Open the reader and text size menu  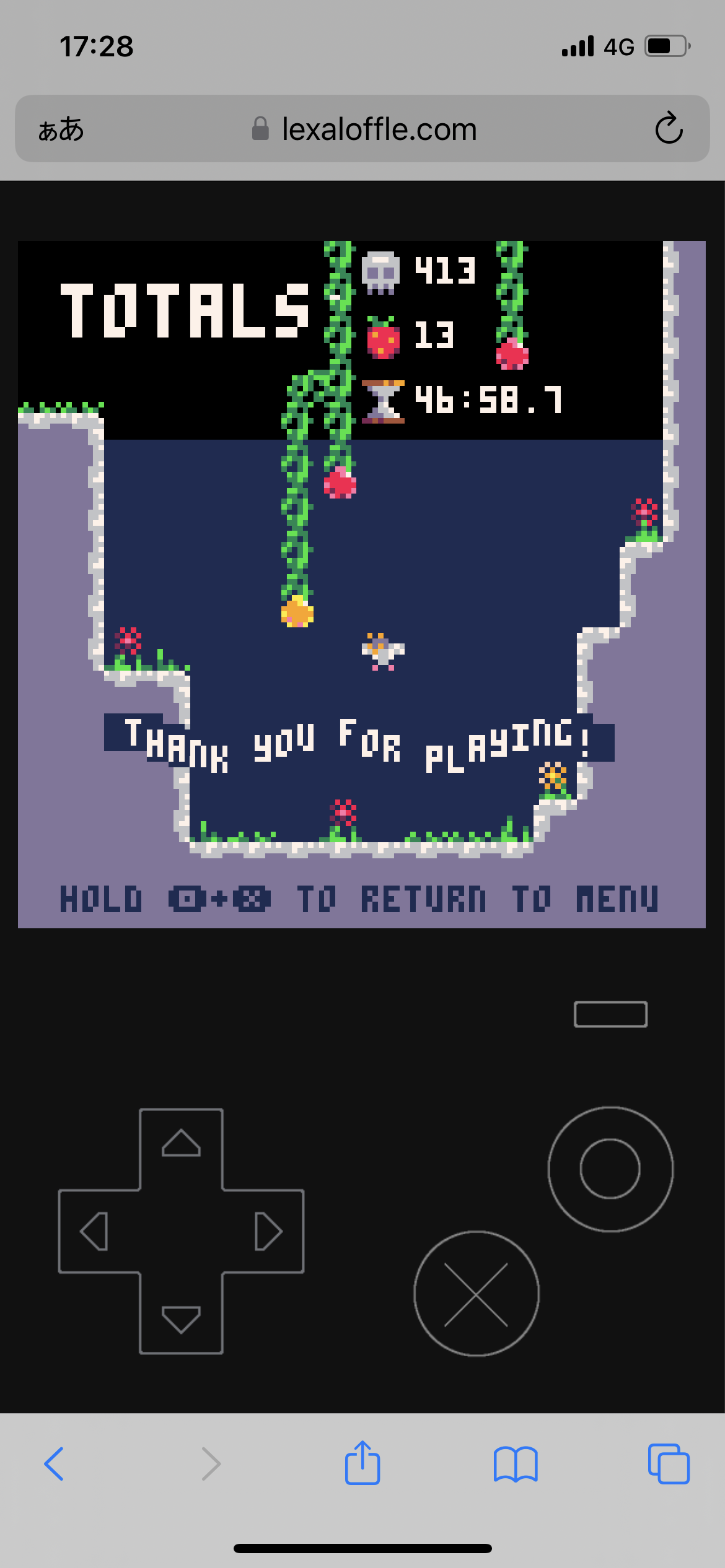tap(61, 129)
